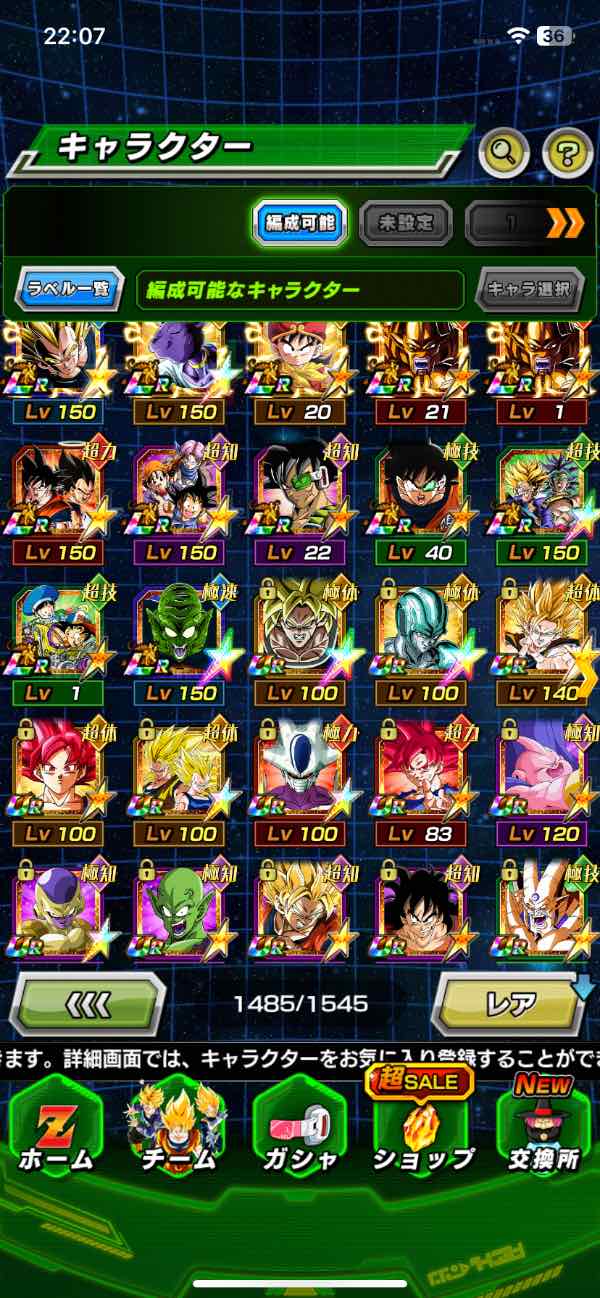Go to the 交換所 tab

pyautogui.click(x=543, y=1126)
